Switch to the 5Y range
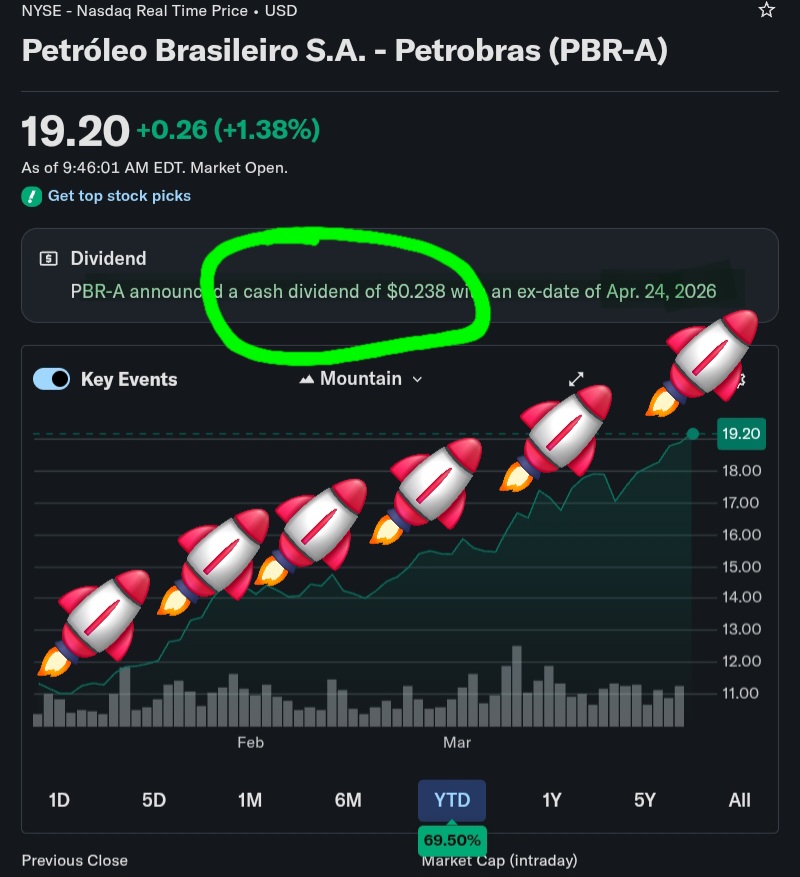This screenshot has width=800, height=877. coord(644,800)
